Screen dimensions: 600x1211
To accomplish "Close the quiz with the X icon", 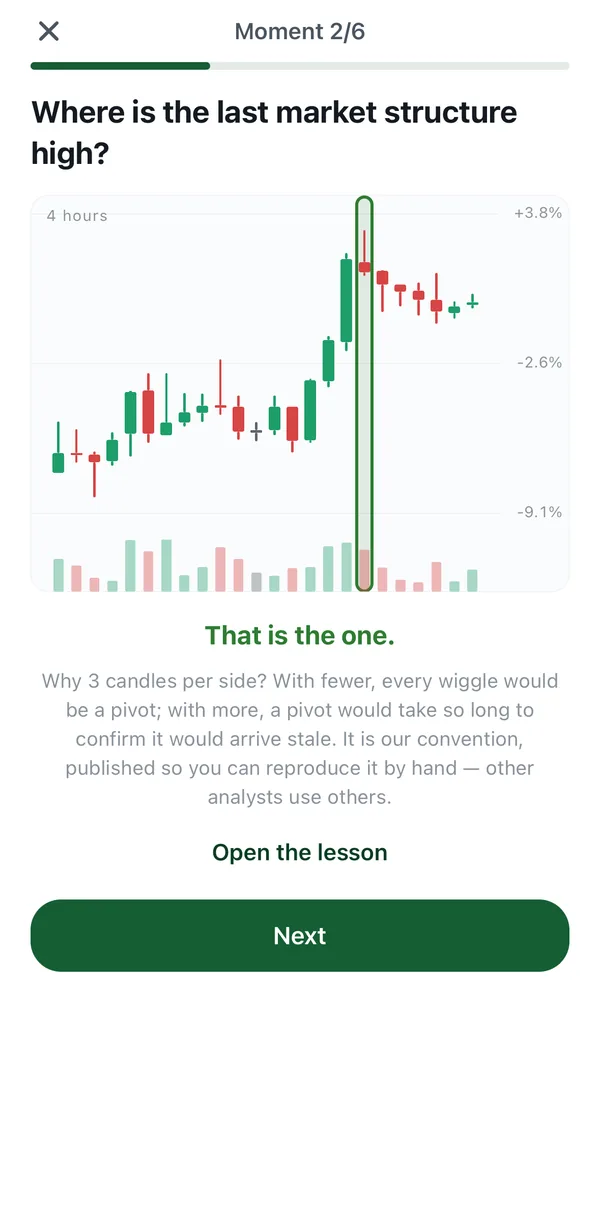I will pyautogui.click(x=49, y=31).
